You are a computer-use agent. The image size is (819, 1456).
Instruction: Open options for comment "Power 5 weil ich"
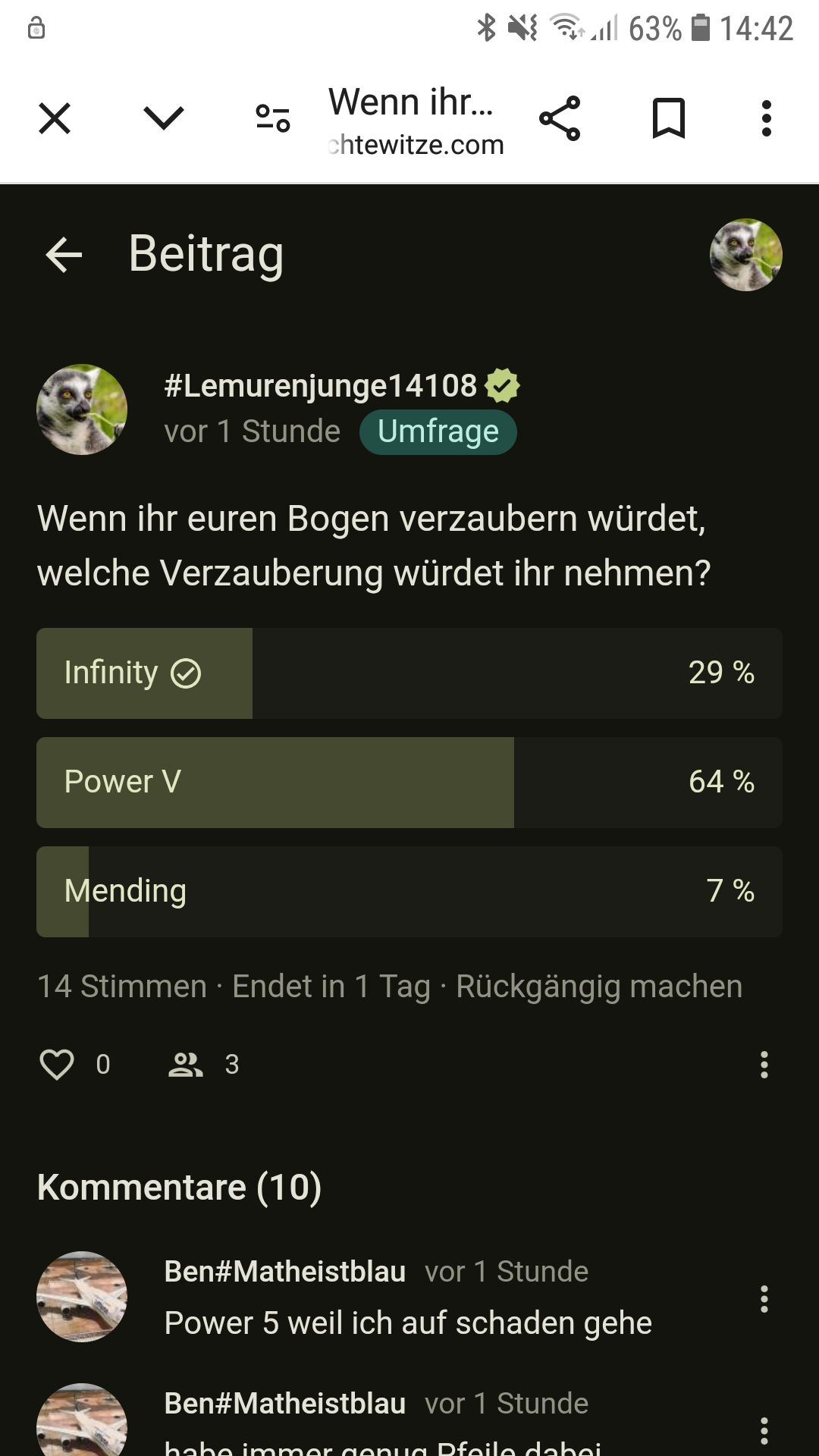[764, 1299]
